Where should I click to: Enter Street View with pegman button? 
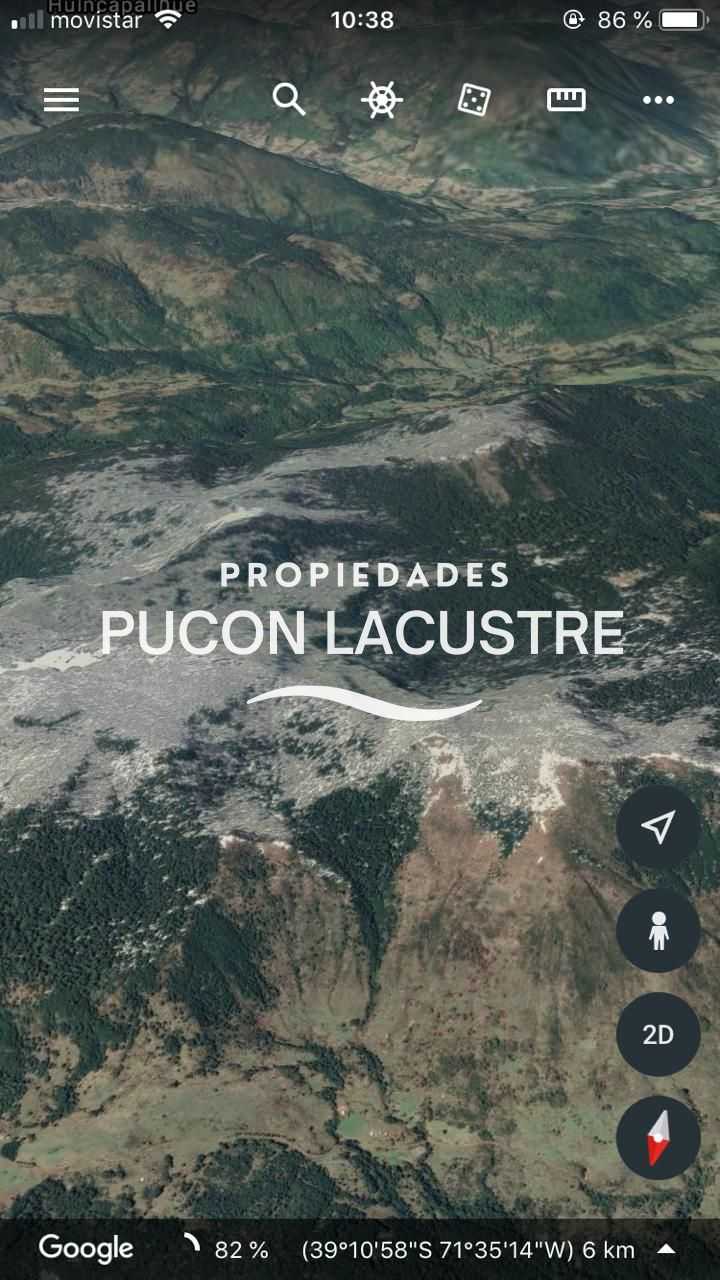tap(657, 931)
